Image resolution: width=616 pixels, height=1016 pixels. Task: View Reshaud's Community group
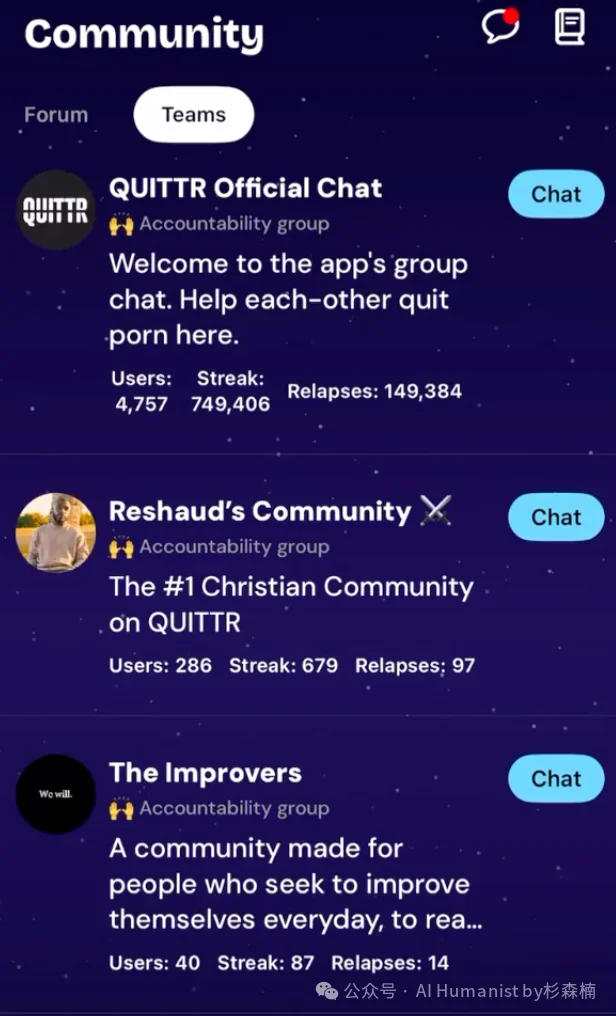259,511
